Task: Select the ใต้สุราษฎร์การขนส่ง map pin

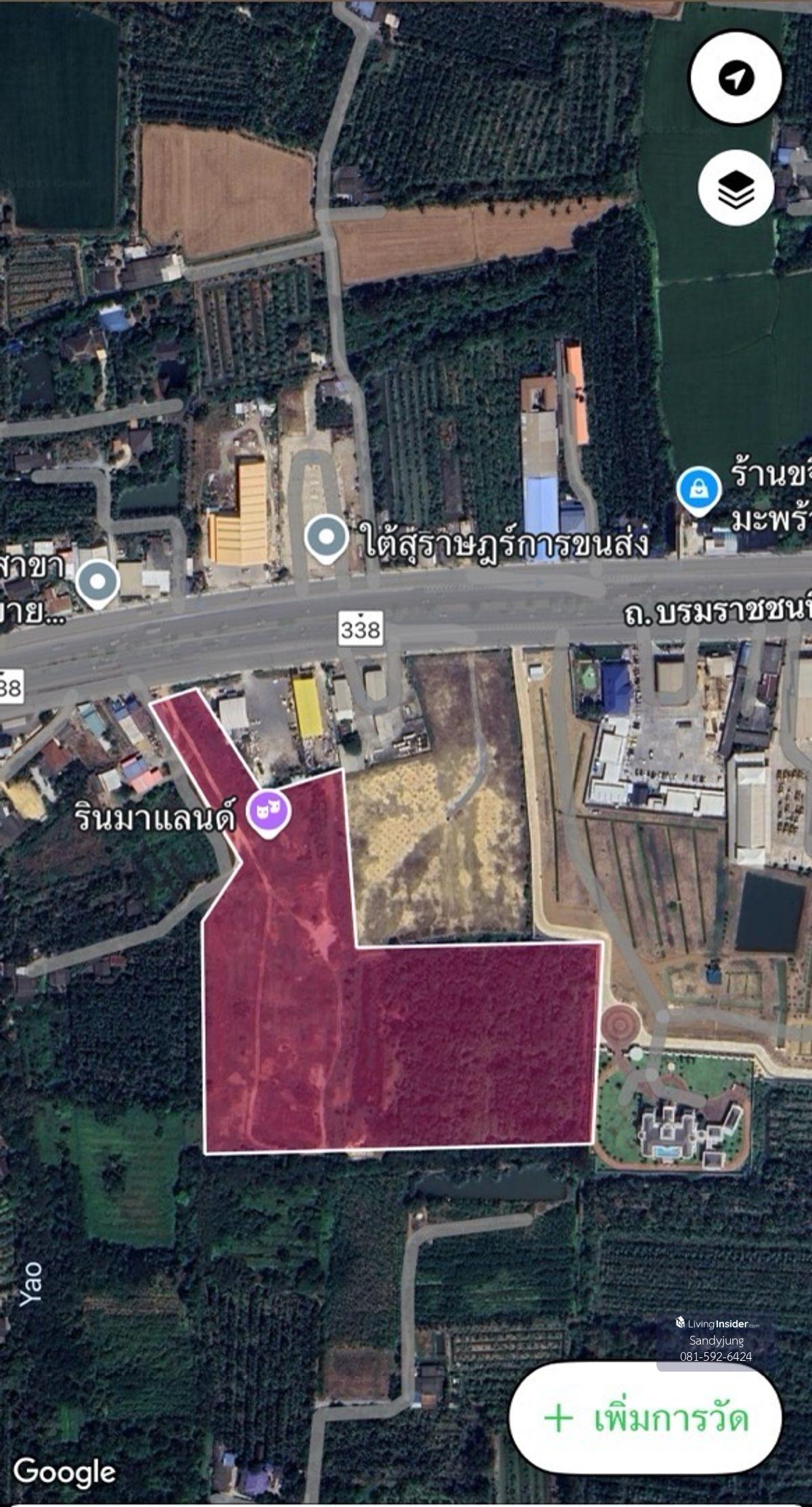Action: [x=327, y=538]
